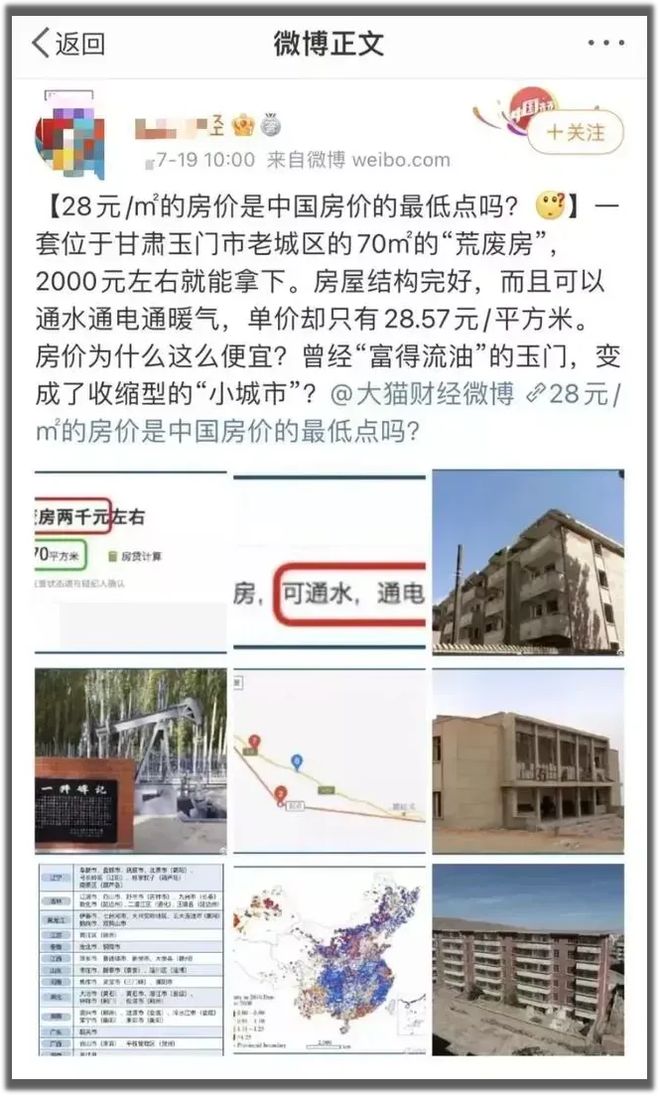Open the three-dot overflow menu

click(x=606, y=43)
